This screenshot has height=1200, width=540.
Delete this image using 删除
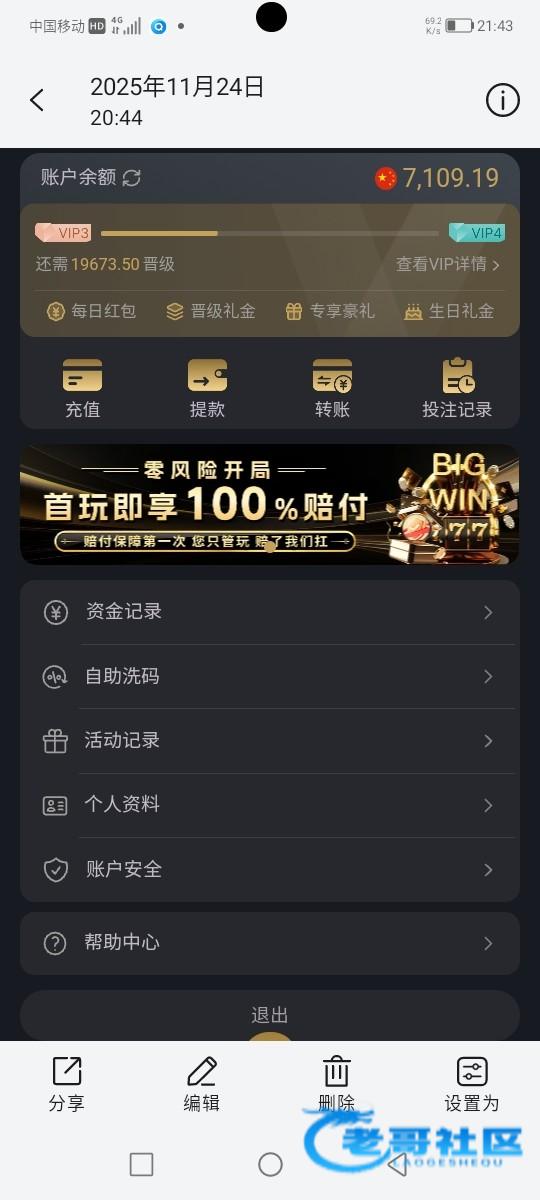(x=337, y=1084)
